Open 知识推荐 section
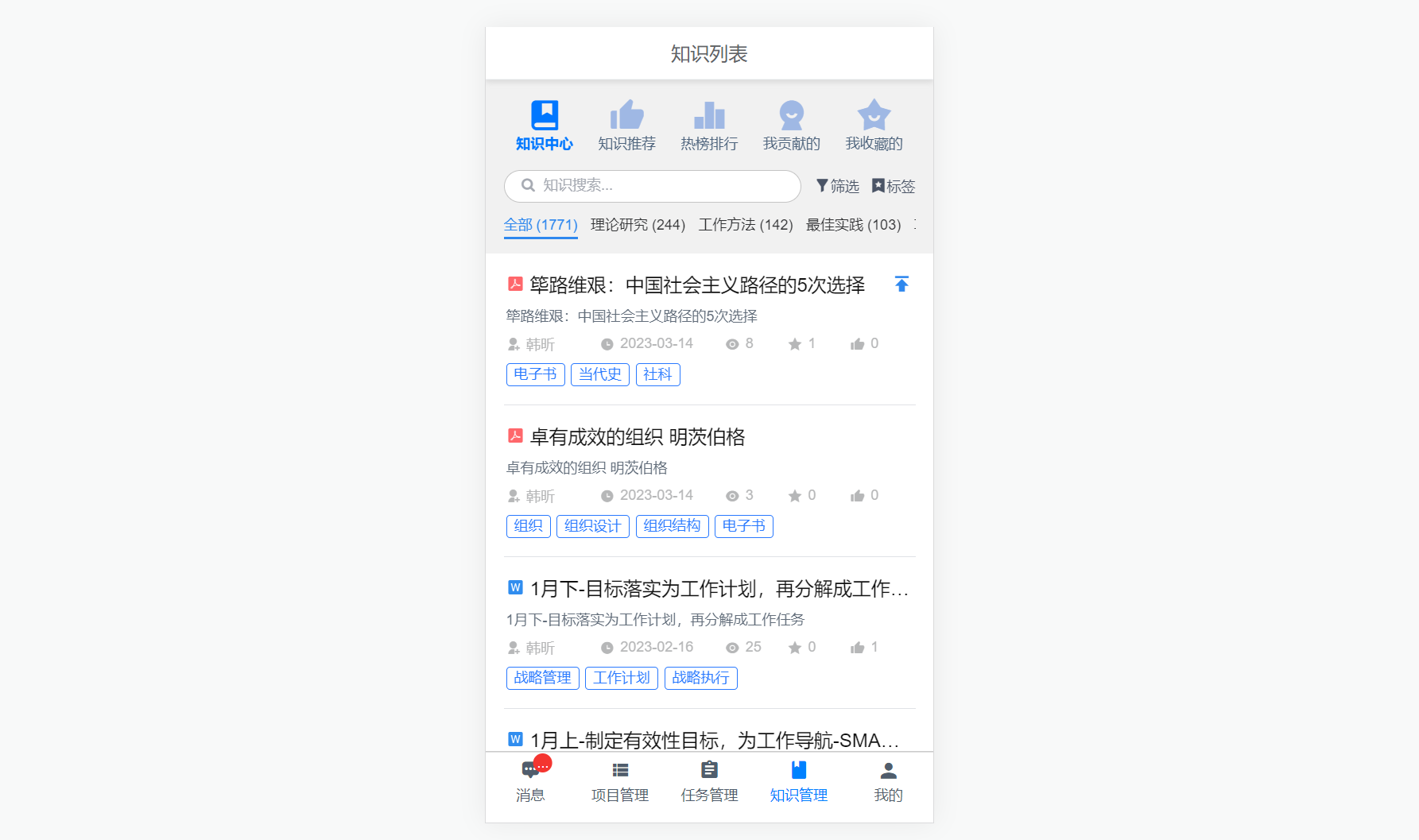The width and height of the screenshot is (1419, 840). pos(626,125)
